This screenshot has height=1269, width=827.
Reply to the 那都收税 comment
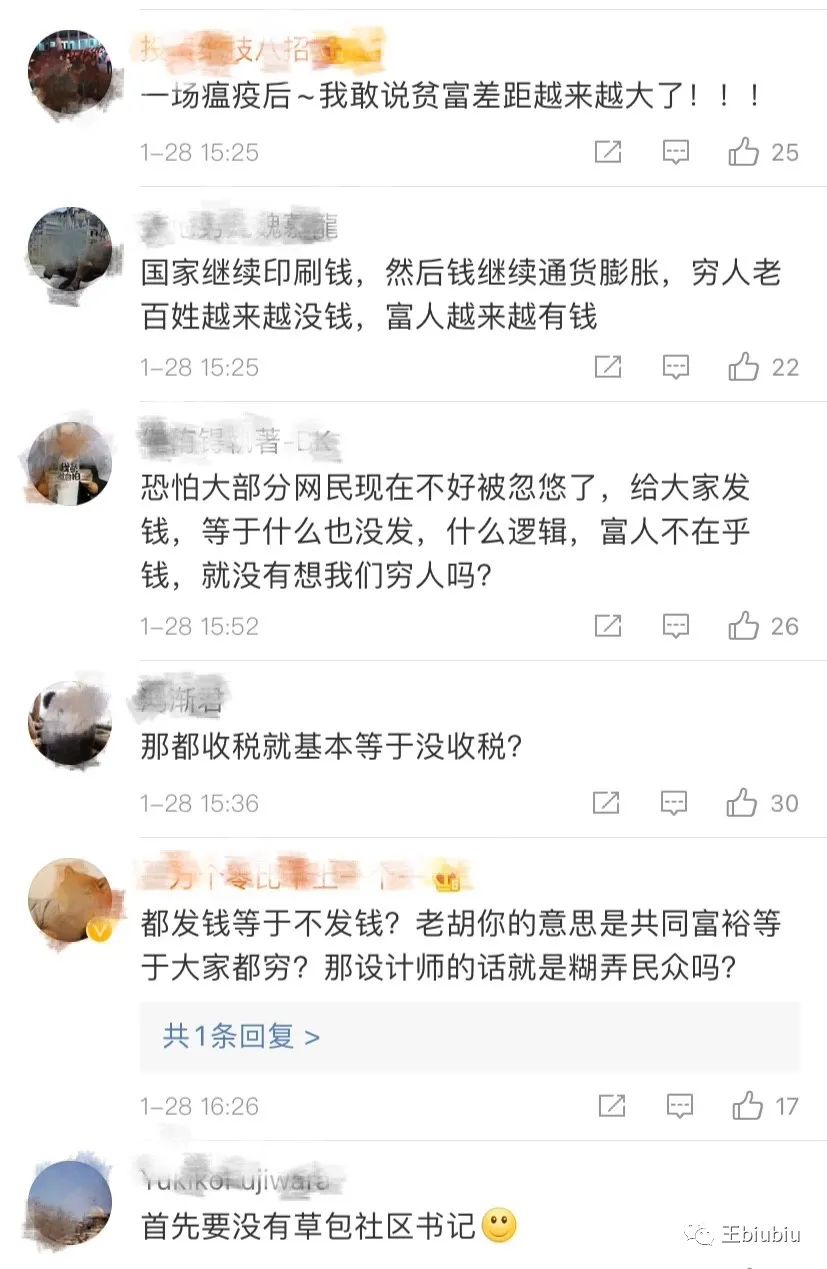tap(676, 802)
